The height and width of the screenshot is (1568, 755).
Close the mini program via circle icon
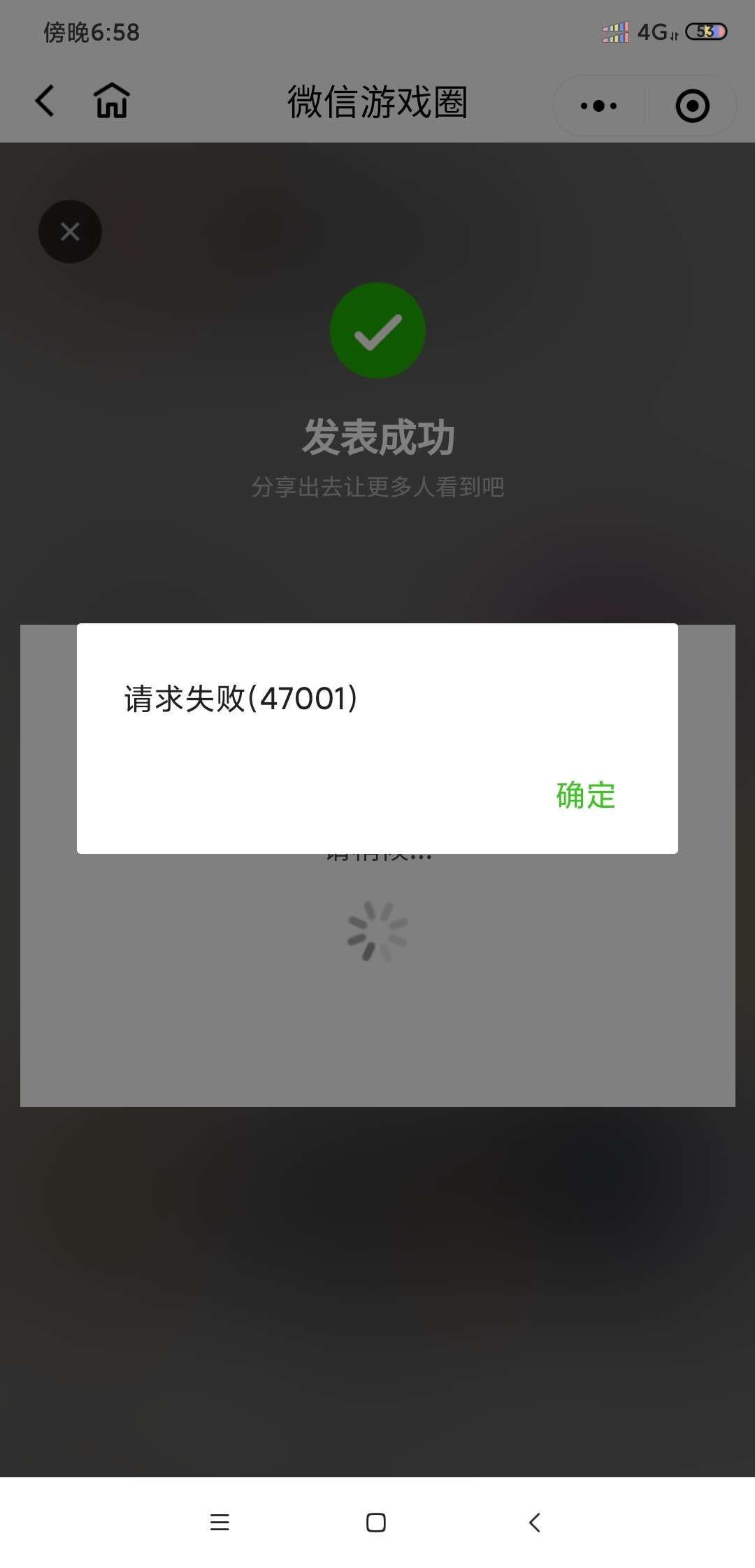692,106
